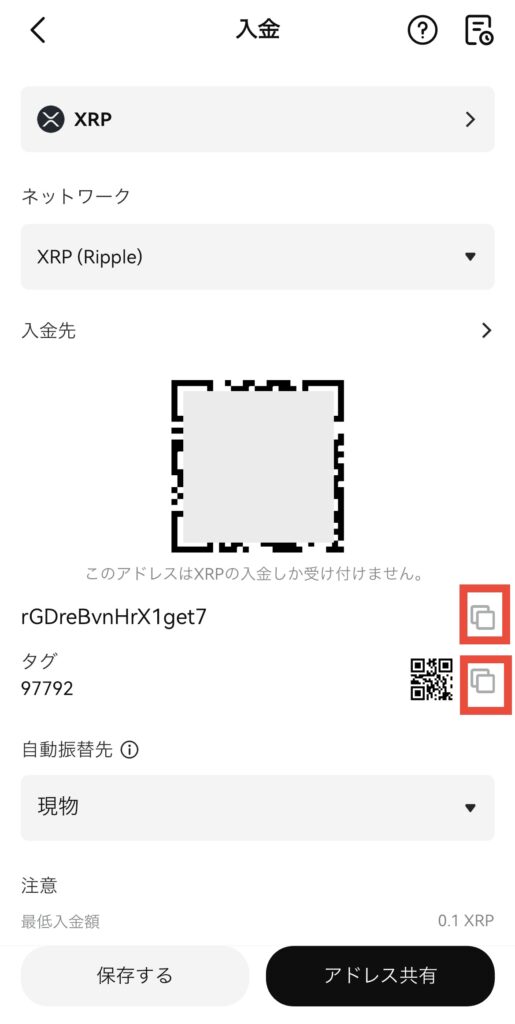Expand the 現物 auto-transfer dropdown
Image resolution: width=515 pixels, height=1024 pixels.
click(257, 808)
